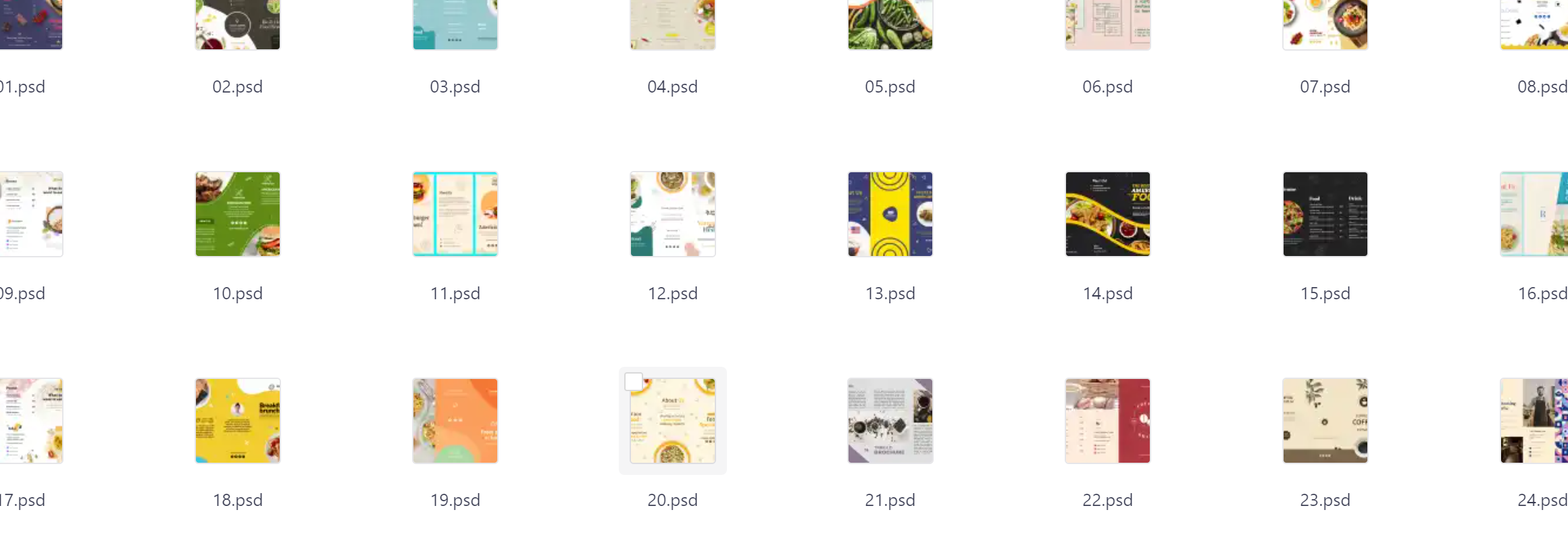Image resolution: width=1568 pixels, height=560 pixels.
Task: Open the file 10.psd
Action: [x=237, y=214]
